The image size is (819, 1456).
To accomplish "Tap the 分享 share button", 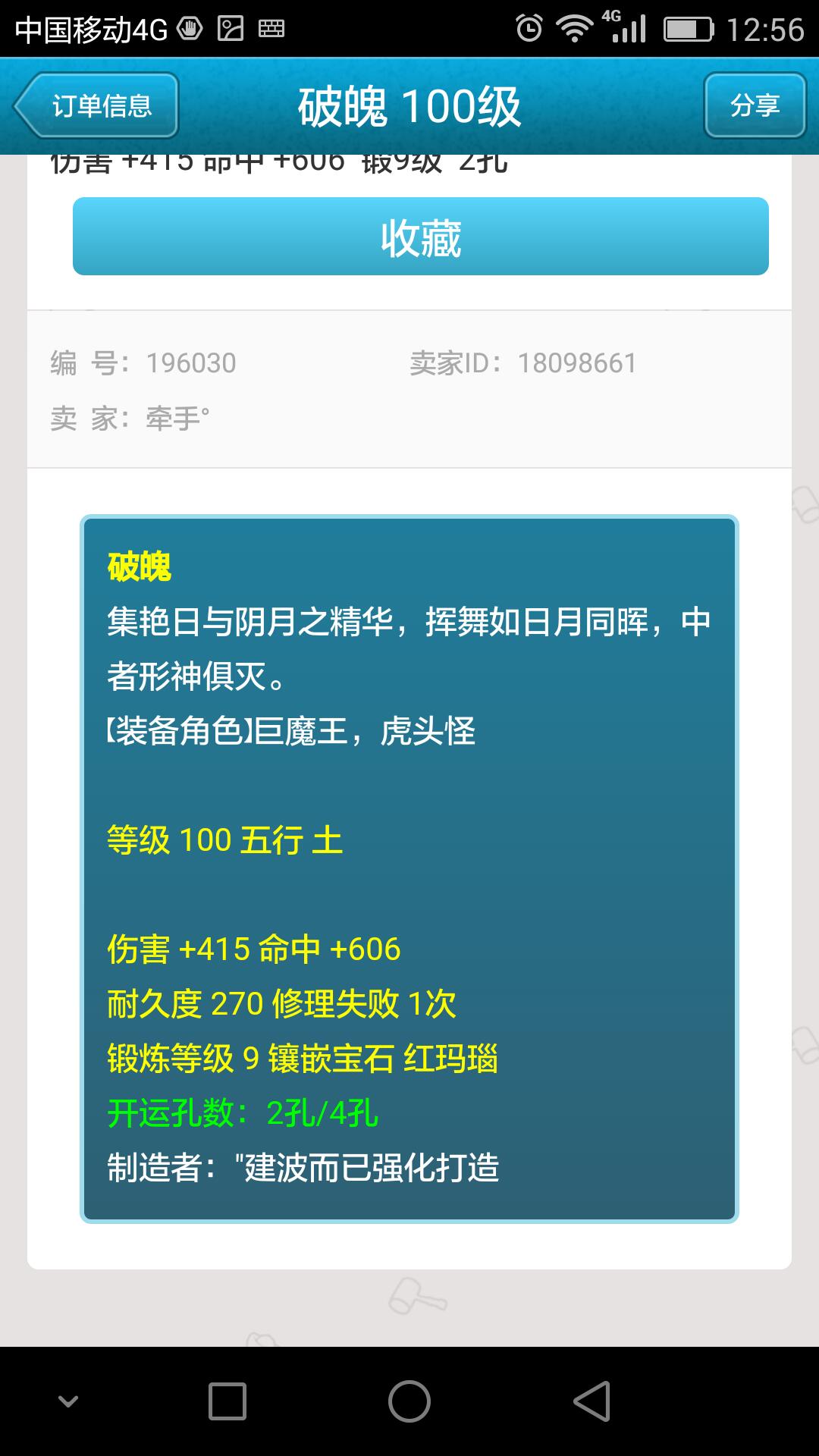I will coord(755,105).
